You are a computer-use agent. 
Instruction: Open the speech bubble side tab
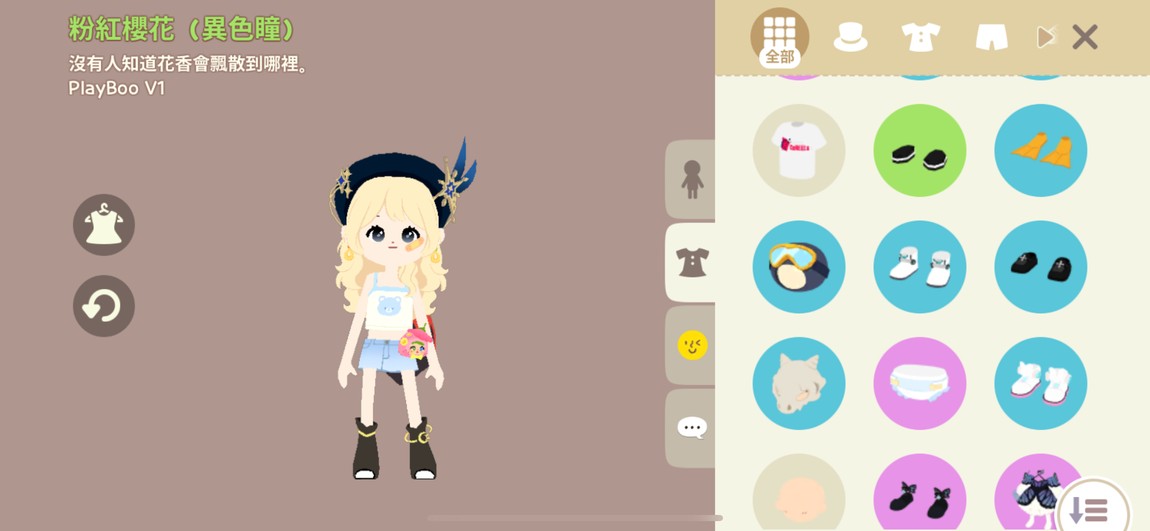(691, 428)
